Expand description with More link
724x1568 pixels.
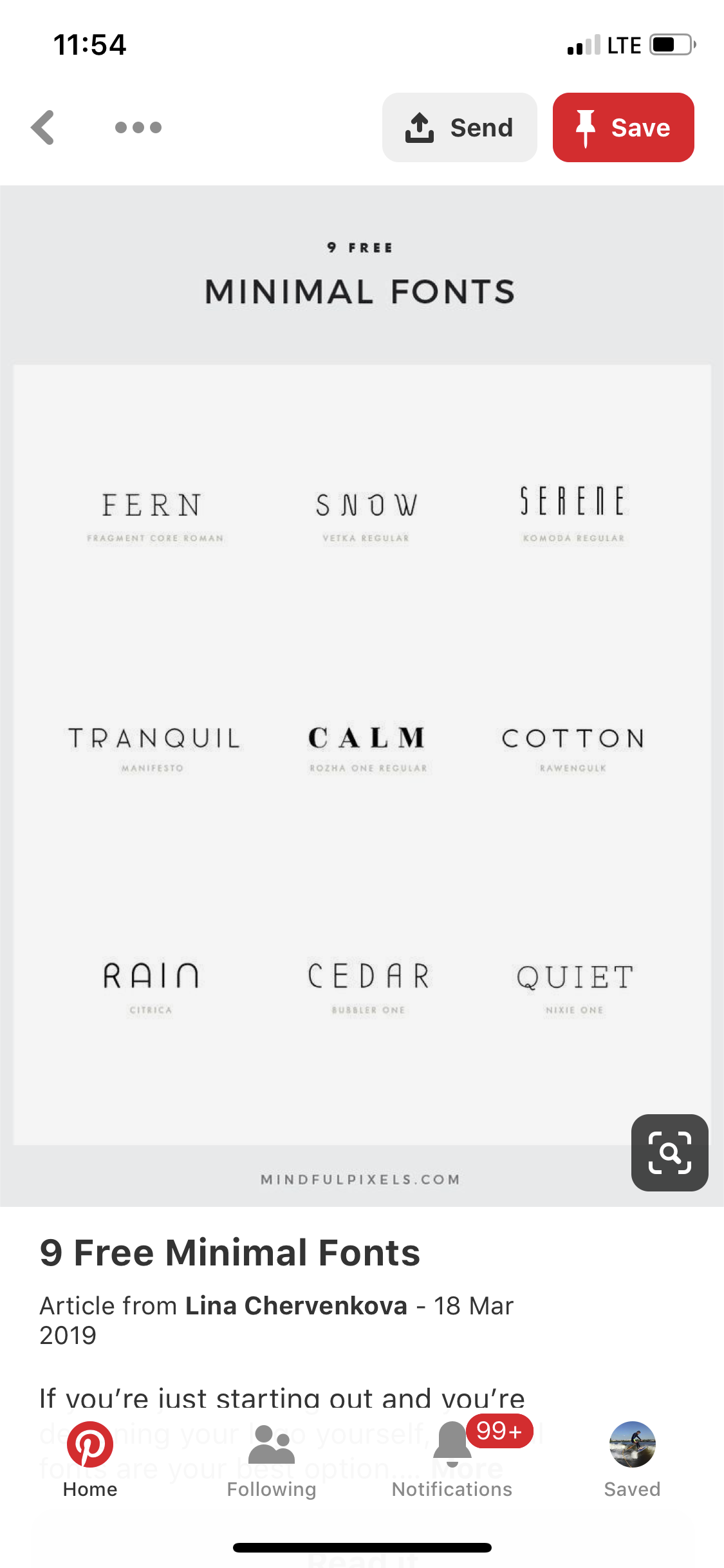[x=469, y=1470]
